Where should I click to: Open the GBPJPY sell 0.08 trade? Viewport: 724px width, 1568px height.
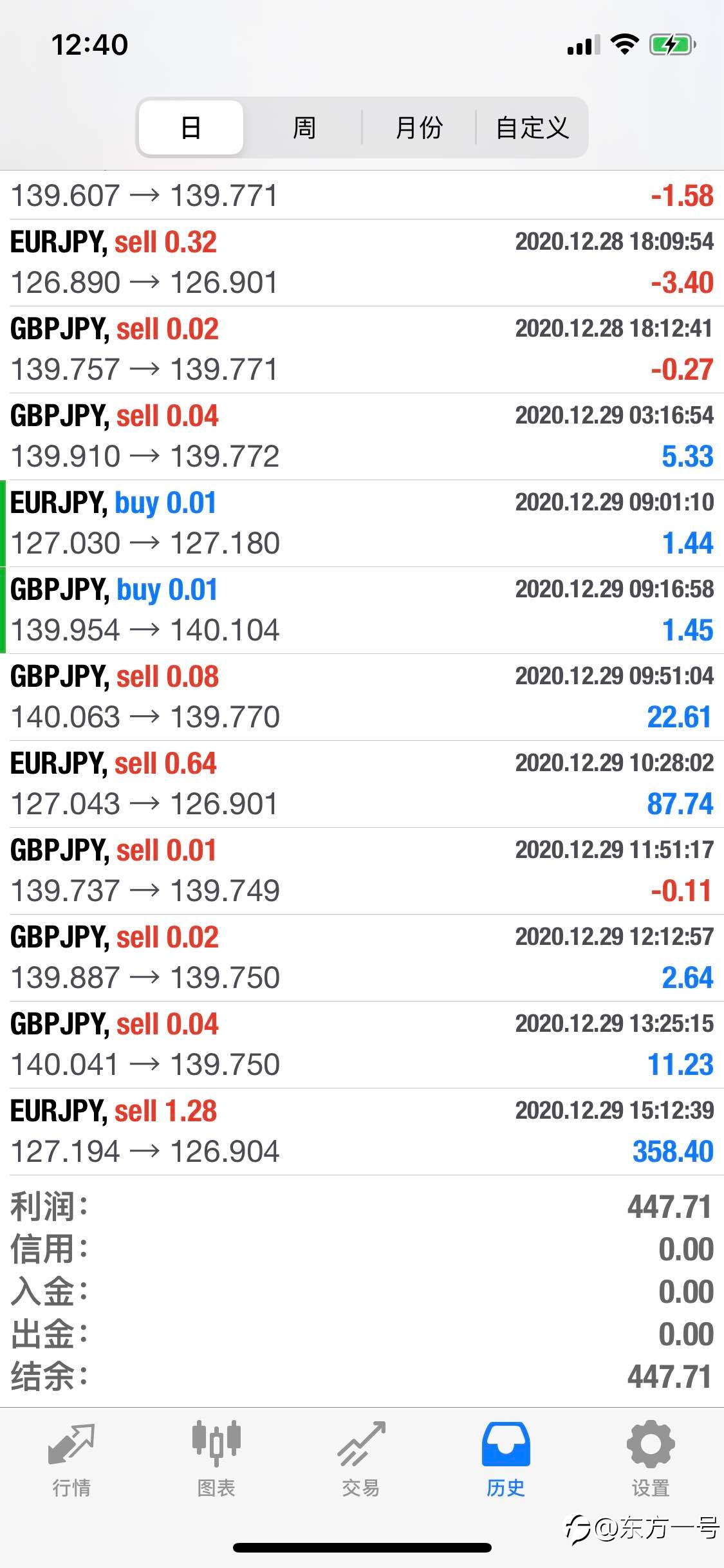pyautogui.click(x=362, y=697)
